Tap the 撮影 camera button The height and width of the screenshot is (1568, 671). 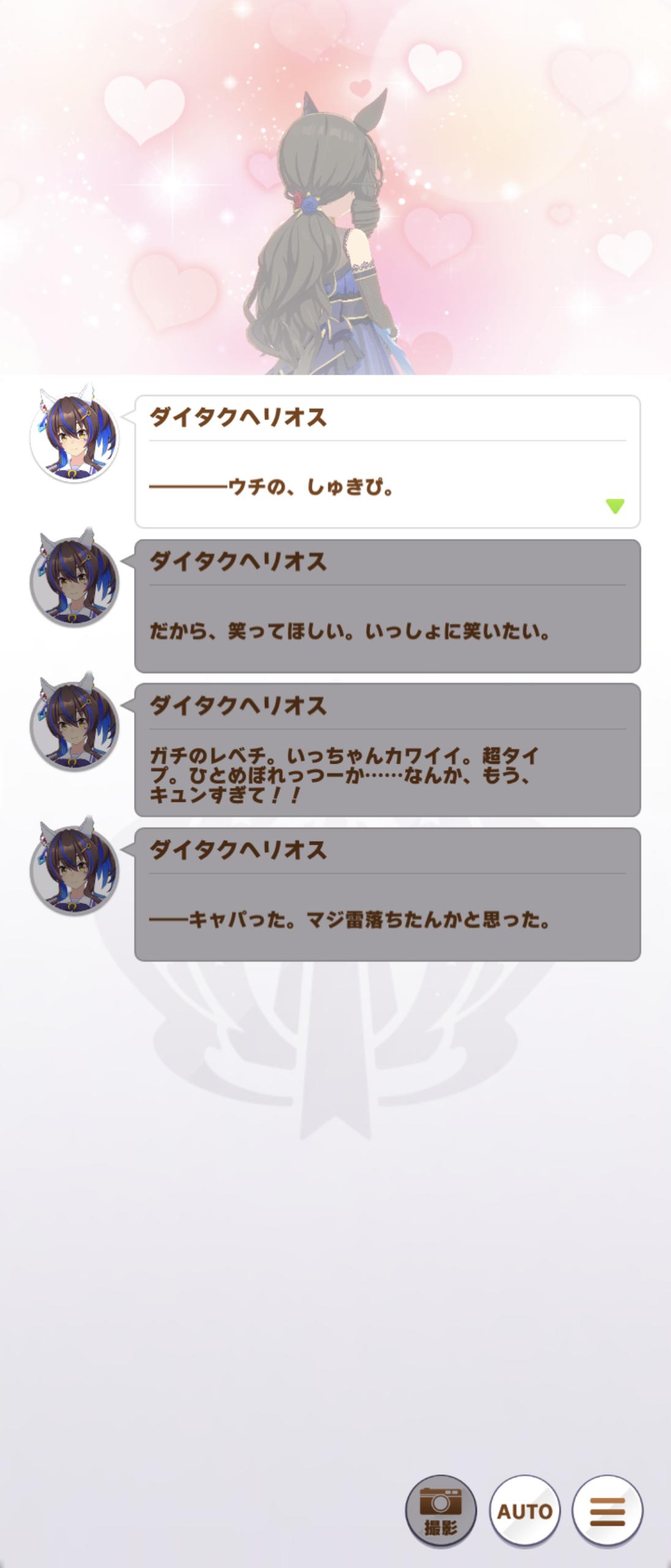pos(441,1511)
